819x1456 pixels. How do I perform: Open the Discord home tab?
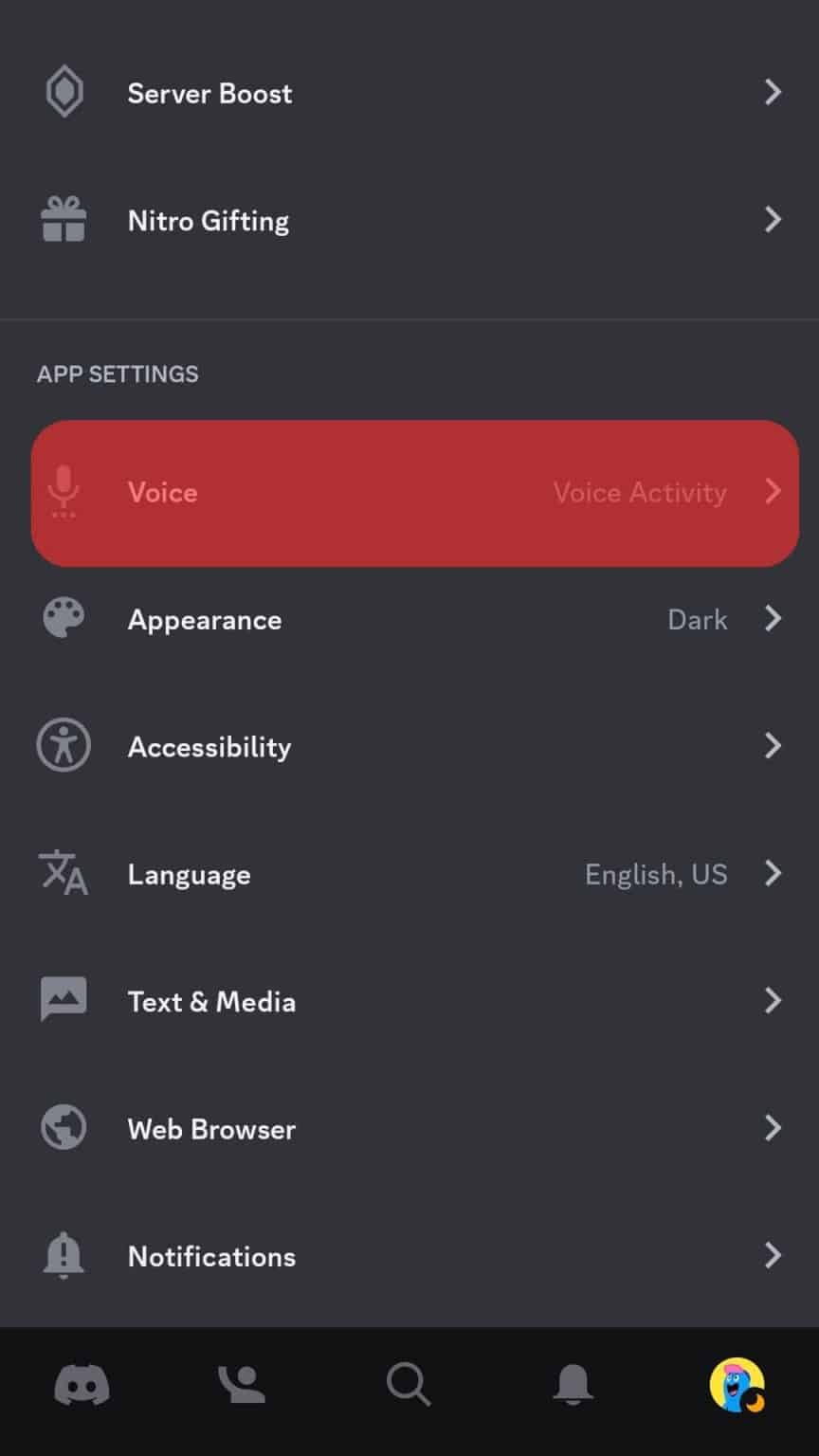coord(82,1384)
